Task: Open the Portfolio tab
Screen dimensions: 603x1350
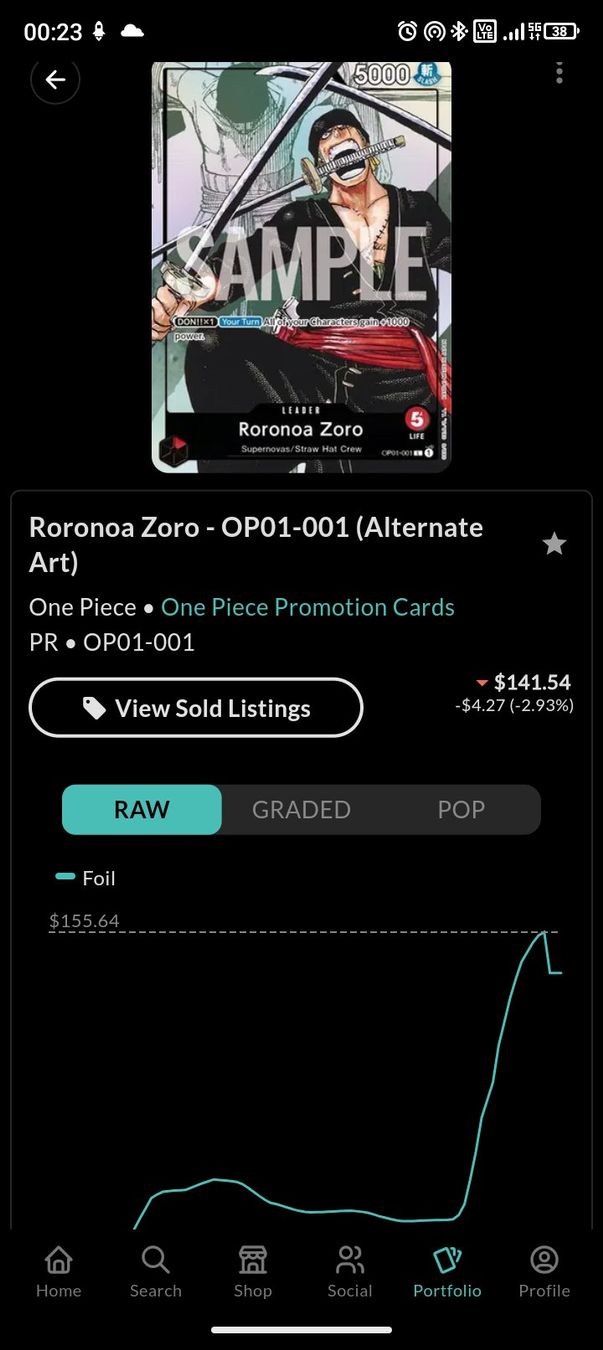Action: [x=447, y=1271]
